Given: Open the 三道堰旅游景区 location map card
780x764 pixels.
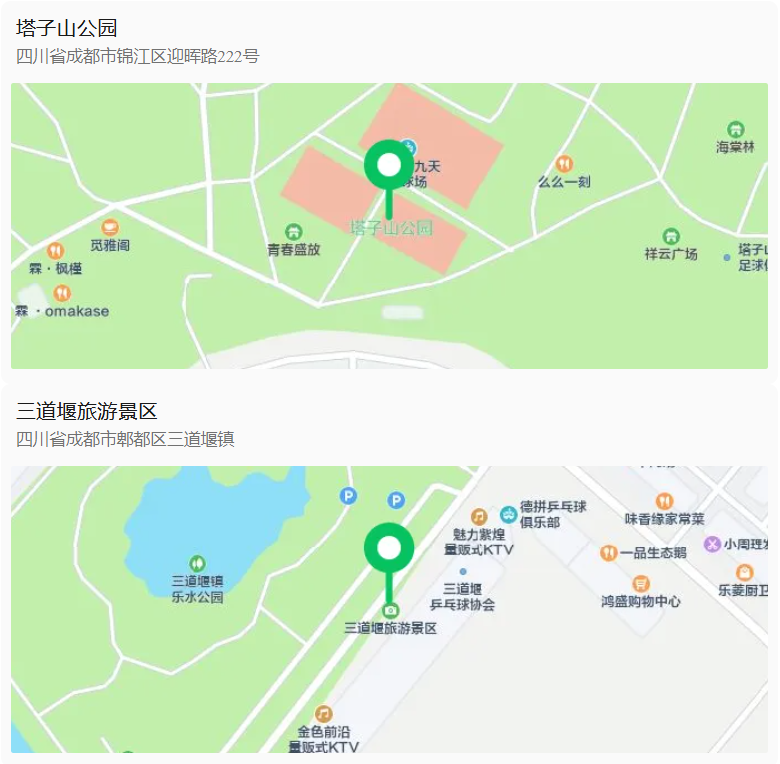Looking at the screenshot, I should 389,608.
